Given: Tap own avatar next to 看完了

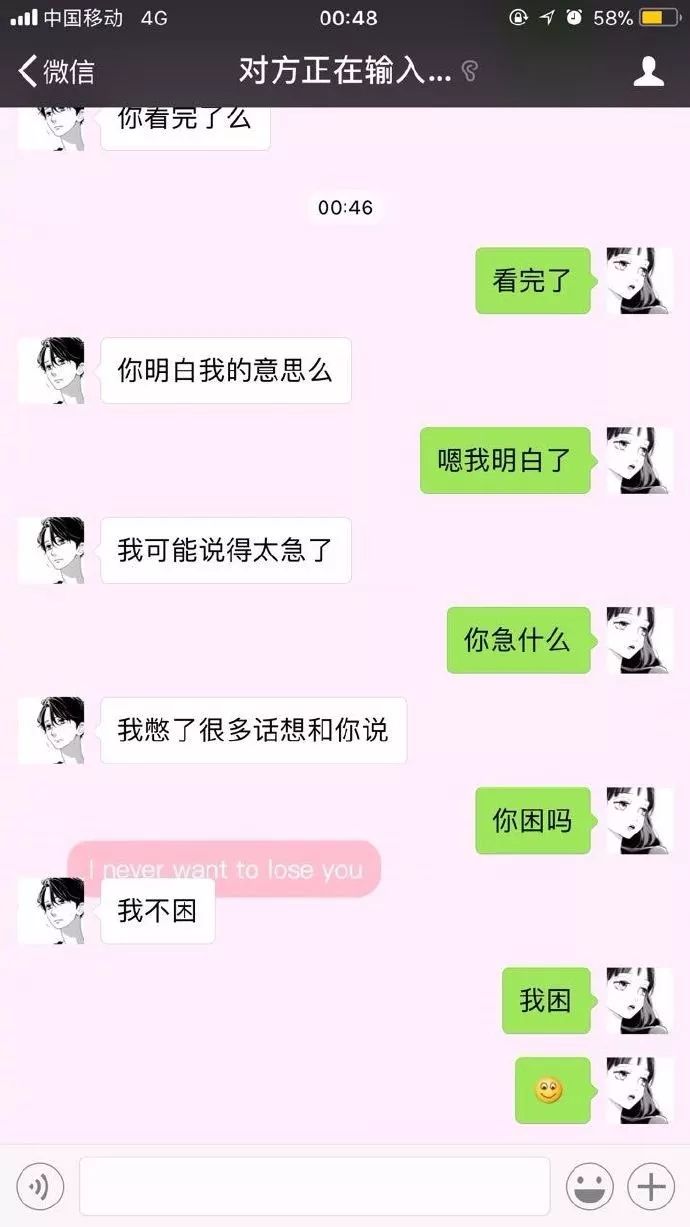Looking at the screenshot, I should point(638,280).
